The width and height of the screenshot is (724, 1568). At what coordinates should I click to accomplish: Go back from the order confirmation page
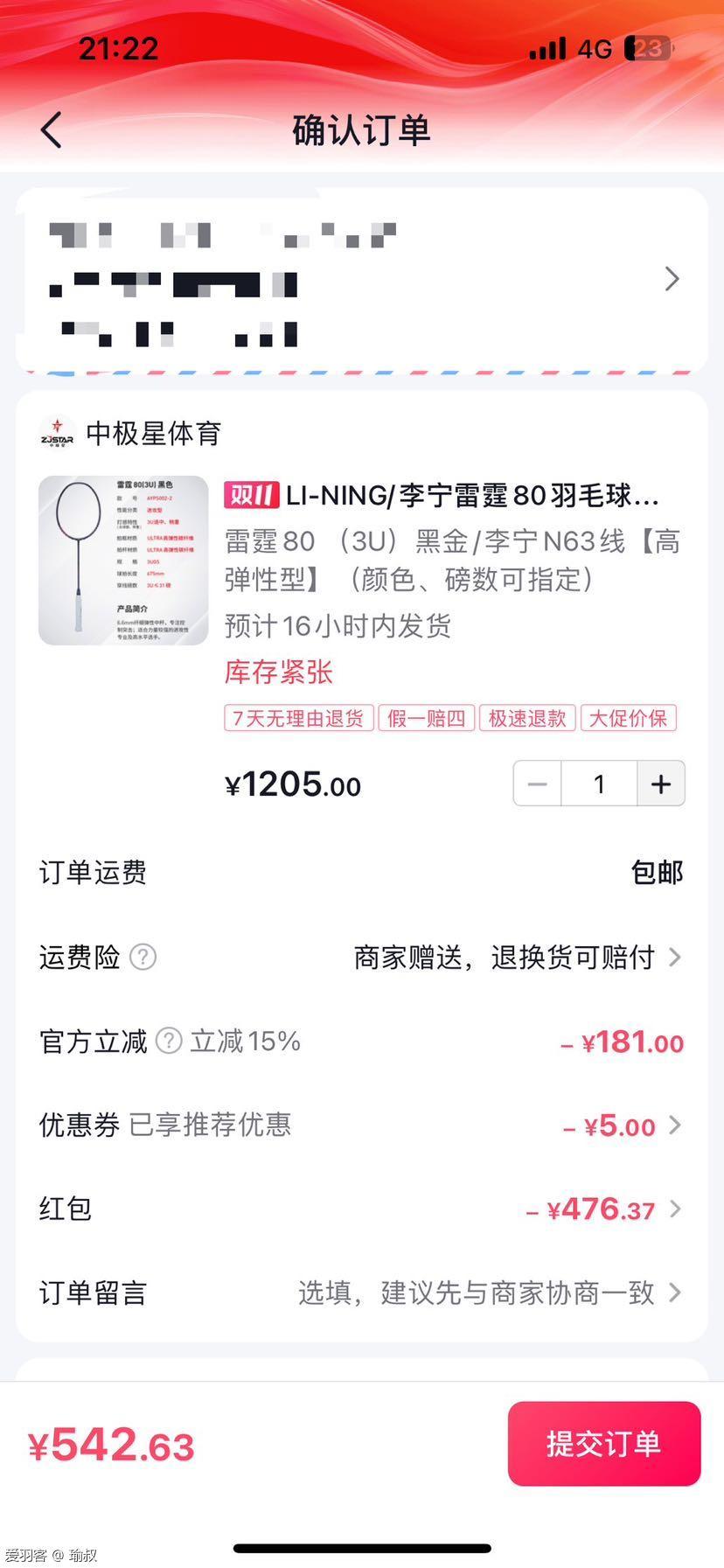tap(52, 130)
